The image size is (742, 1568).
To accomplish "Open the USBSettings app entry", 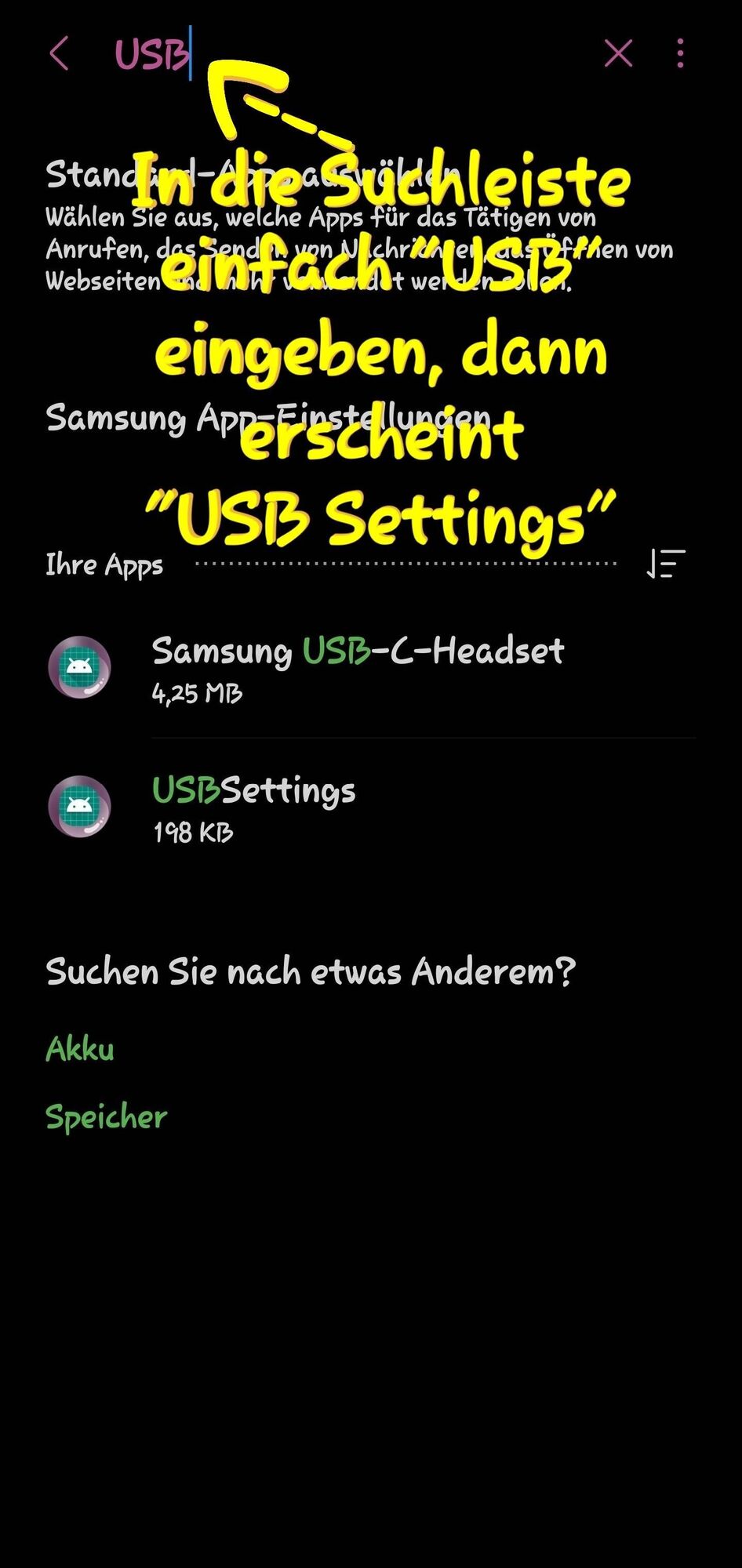I will (254, 808).
